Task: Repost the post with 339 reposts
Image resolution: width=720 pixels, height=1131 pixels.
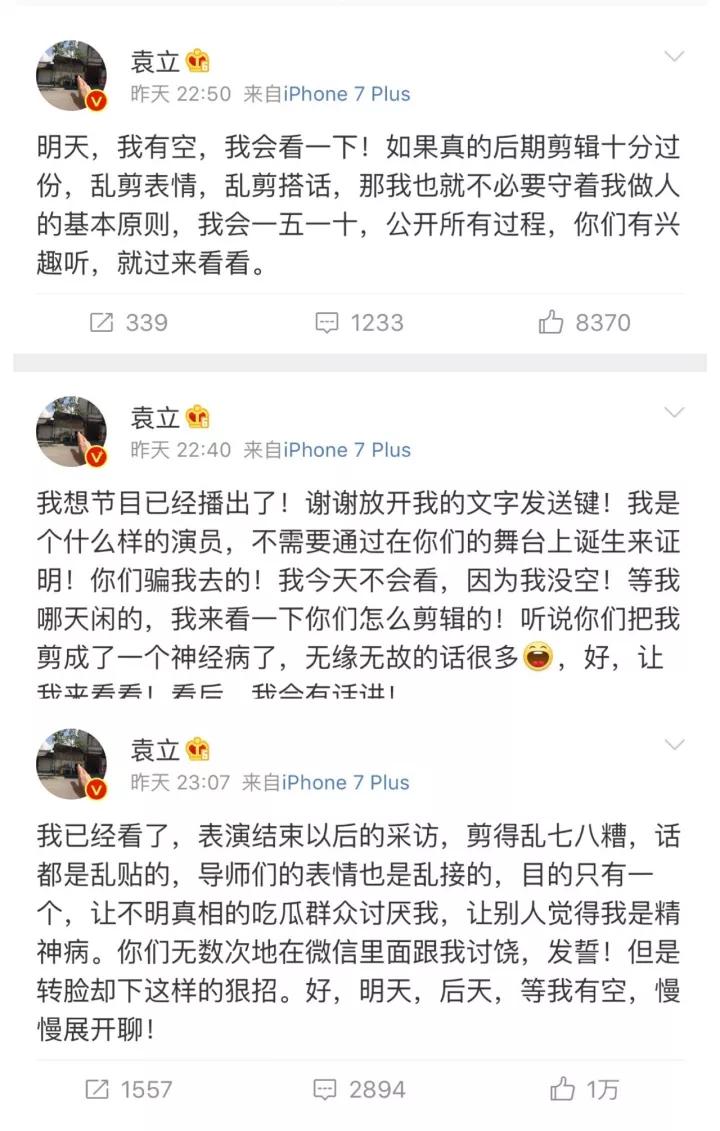Action: click(x=128, y=322)
